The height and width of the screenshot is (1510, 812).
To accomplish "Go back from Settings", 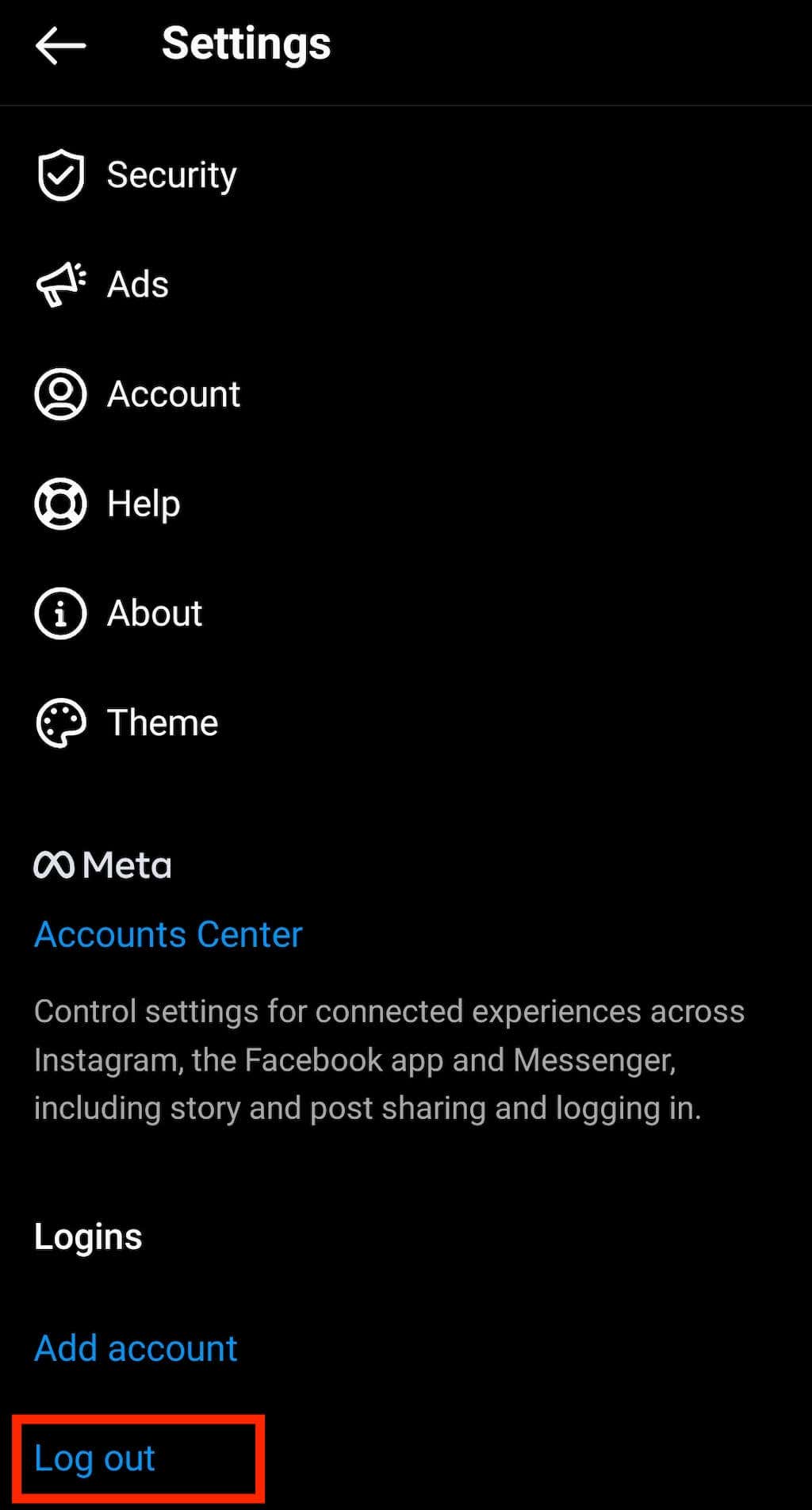I will [61, 45].
